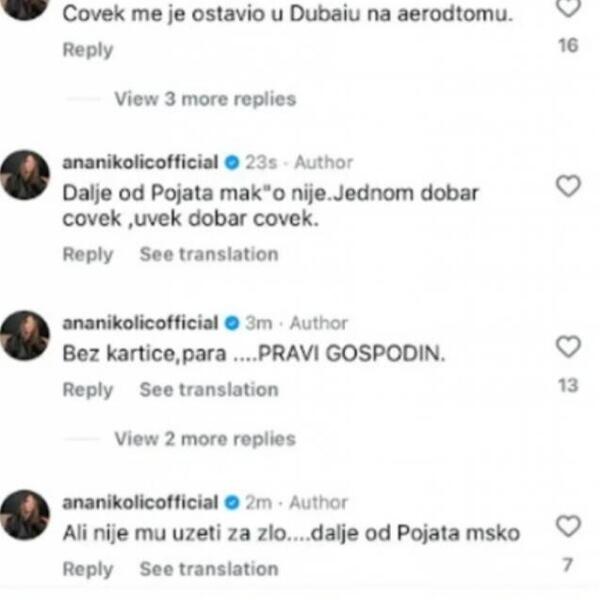Like the comment starting "Dalje od Pojata mak"
Viewport: 600px width, 600px height.
[567, 186]
